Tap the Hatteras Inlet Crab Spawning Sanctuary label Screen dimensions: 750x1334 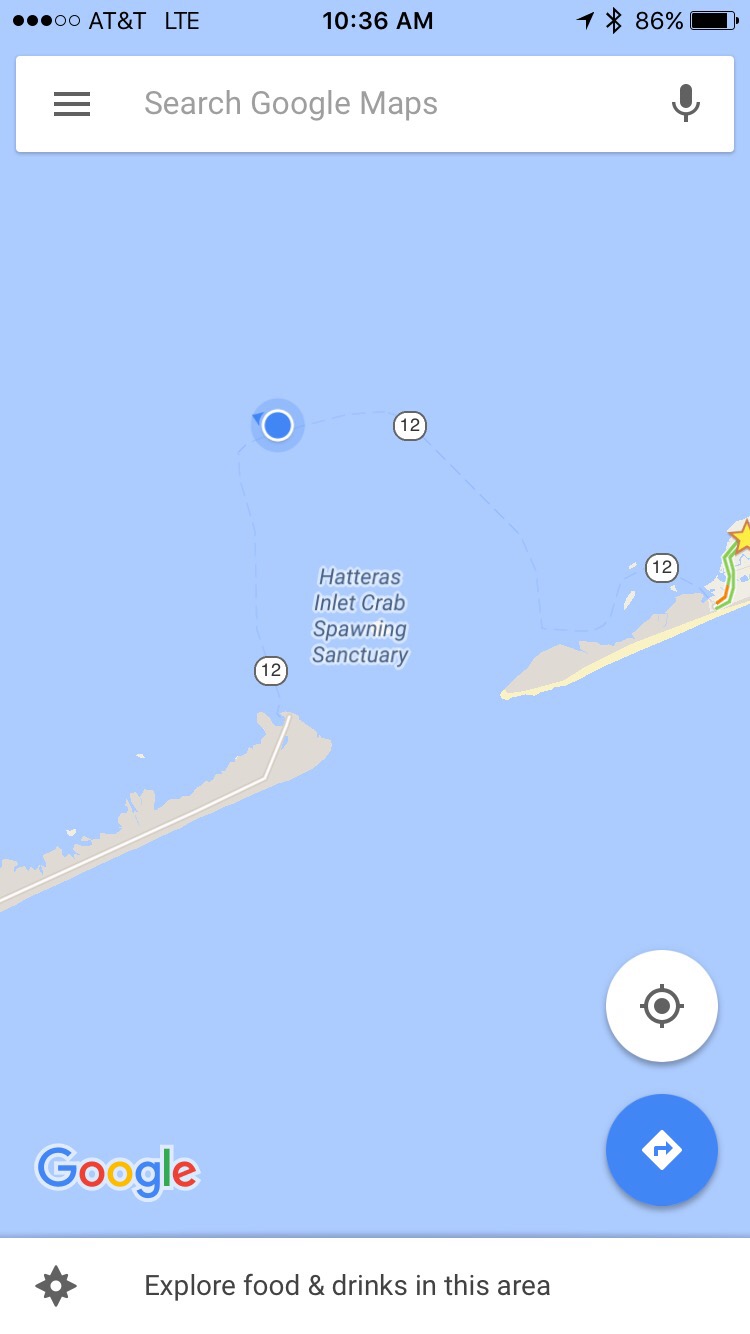click(x=360, y=616)
